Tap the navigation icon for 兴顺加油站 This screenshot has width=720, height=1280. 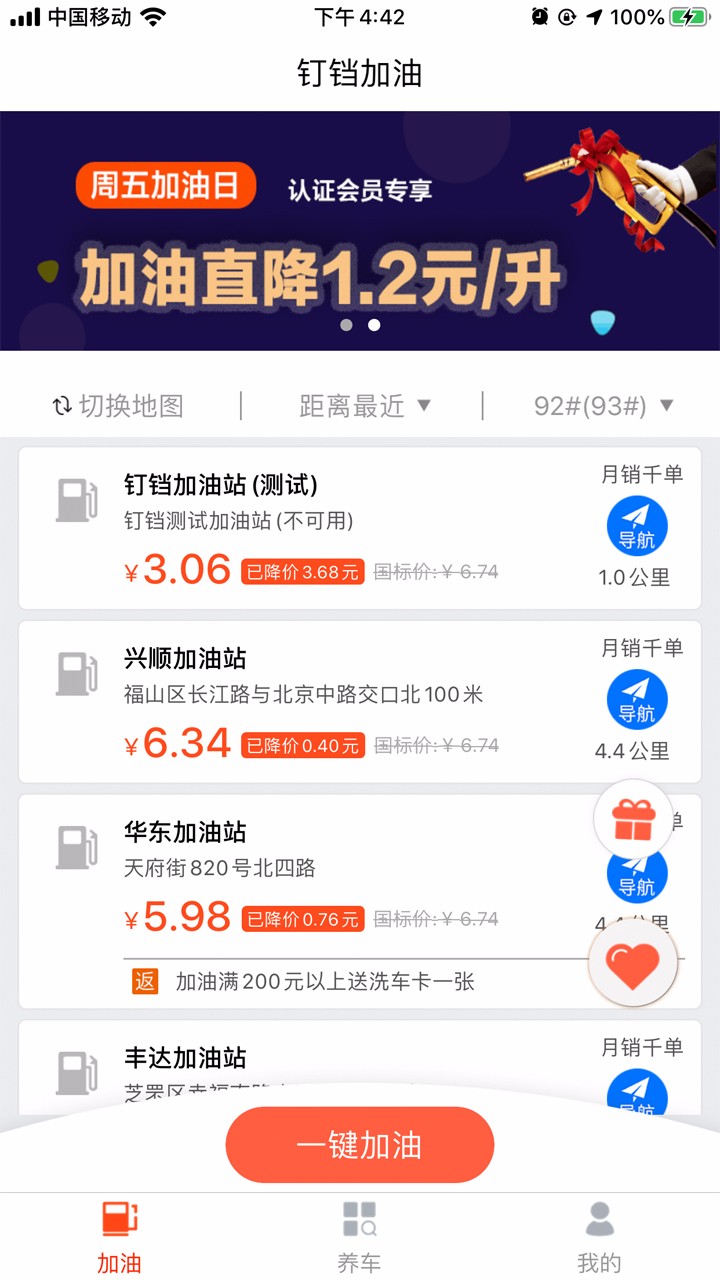pos(637,699)
